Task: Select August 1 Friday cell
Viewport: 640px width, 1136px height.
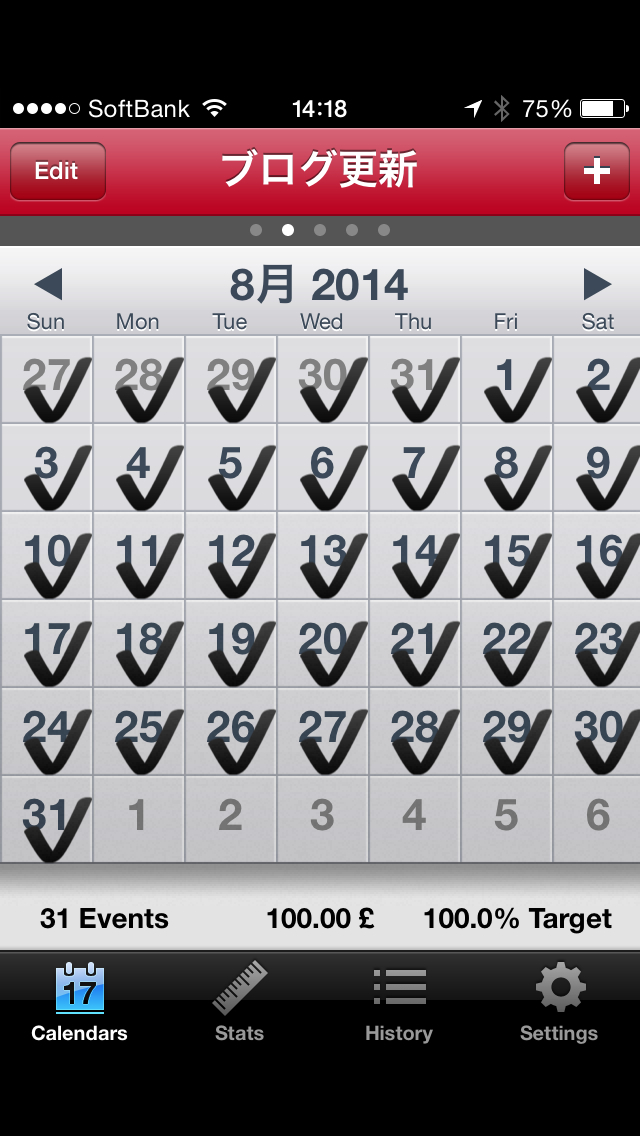Action: (506, 379)
